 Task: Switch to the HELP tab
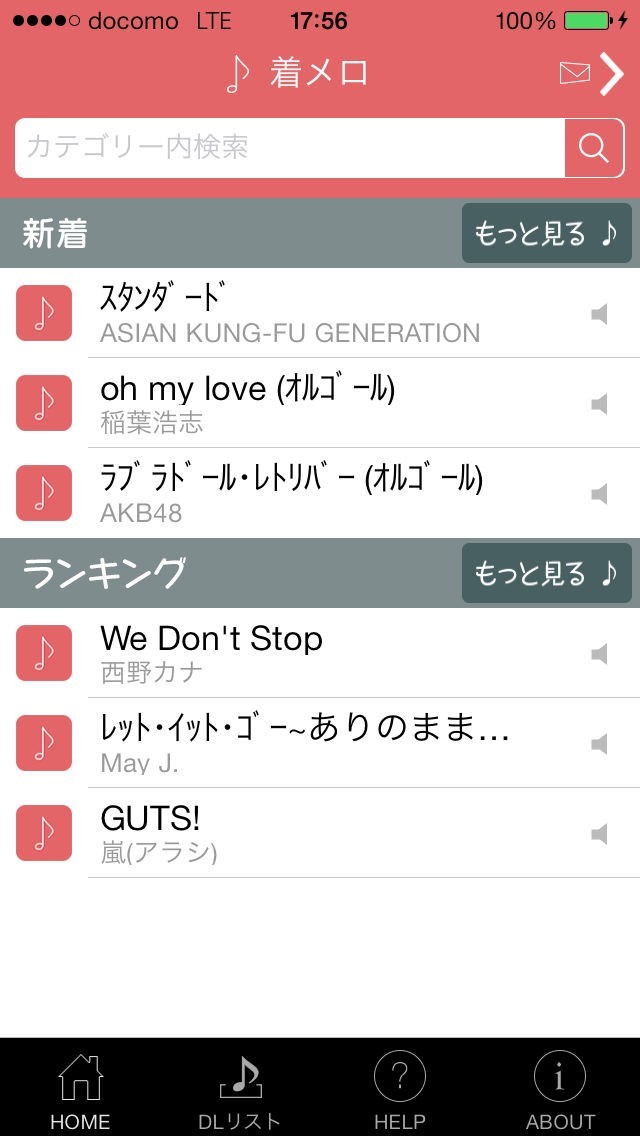point(400,1090)
